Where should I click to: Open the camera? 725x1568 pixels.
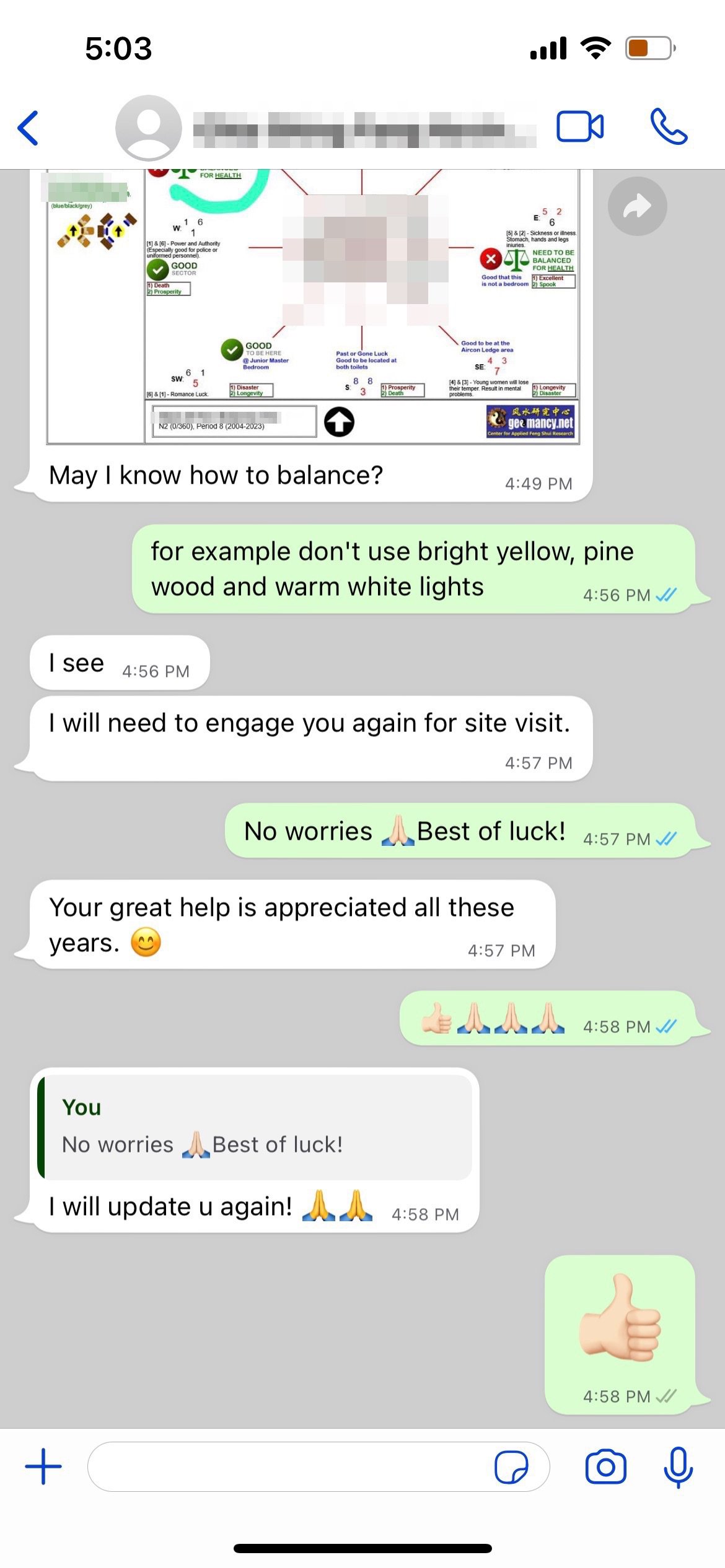[605, 1466]
